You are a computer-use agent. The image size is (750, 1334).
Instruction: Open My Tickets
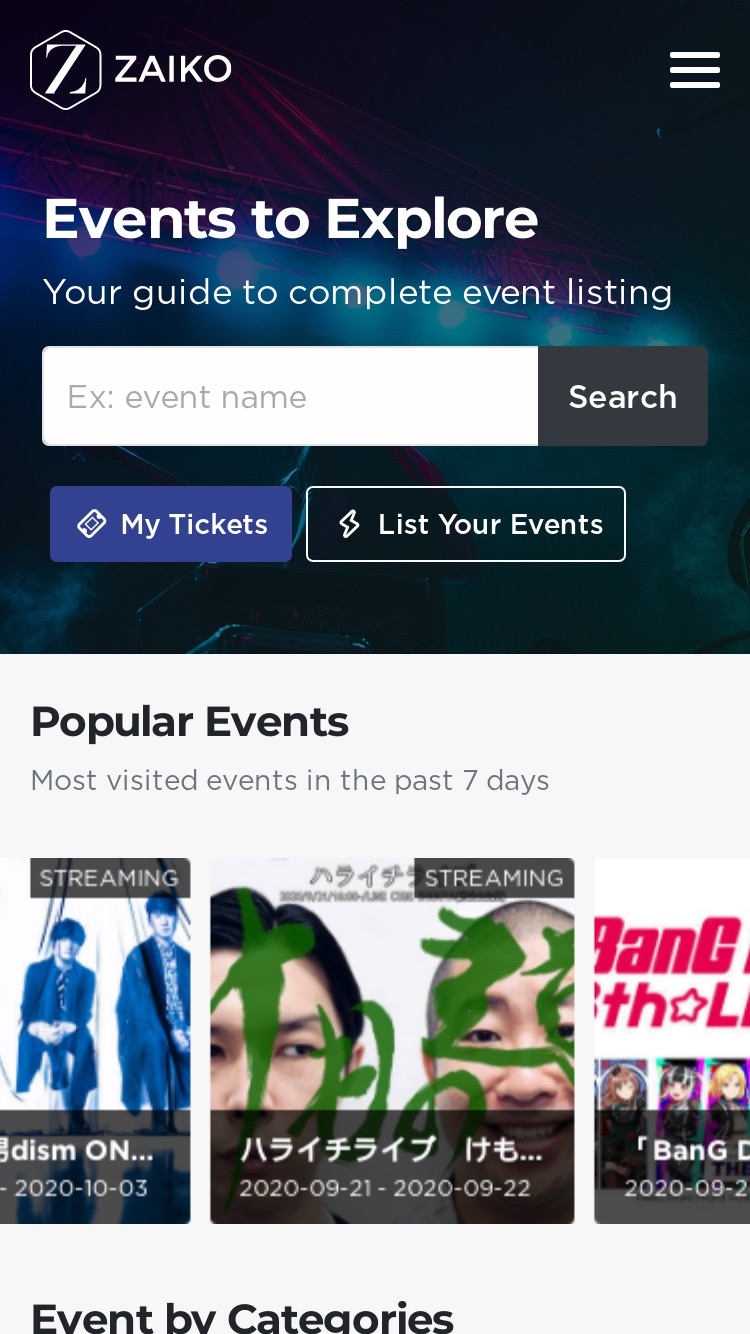171,524
